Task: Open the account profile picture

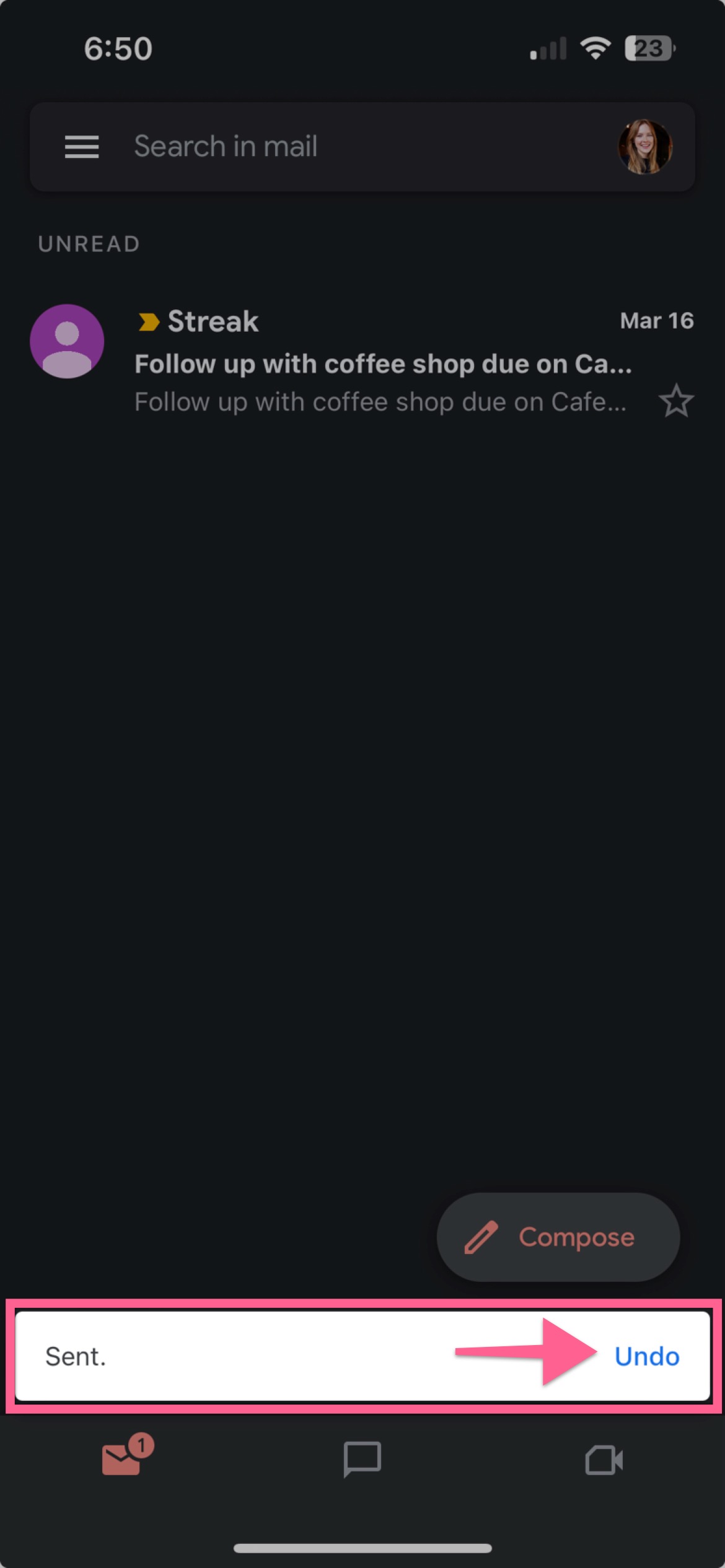Action: click(644, 147)
